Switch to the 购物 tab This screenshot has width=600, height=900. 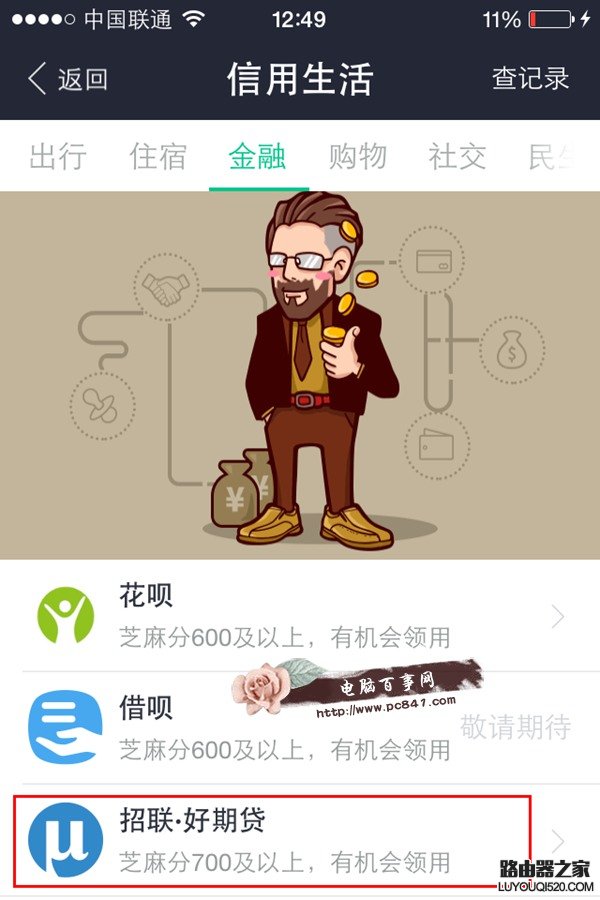[x=358, y=157]
